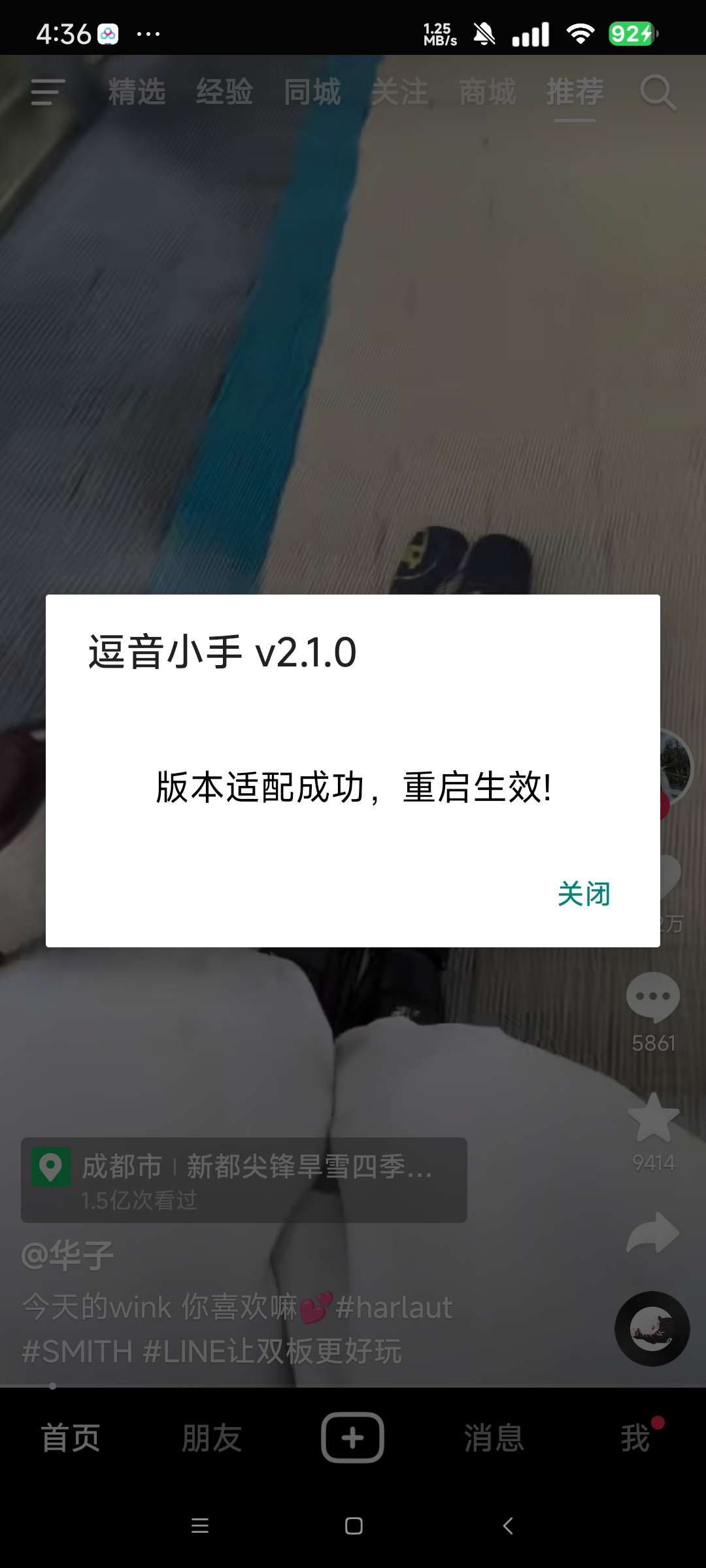Dismiss the dialog via 关闭
706x1568 pixels.
tap(584, 894)
